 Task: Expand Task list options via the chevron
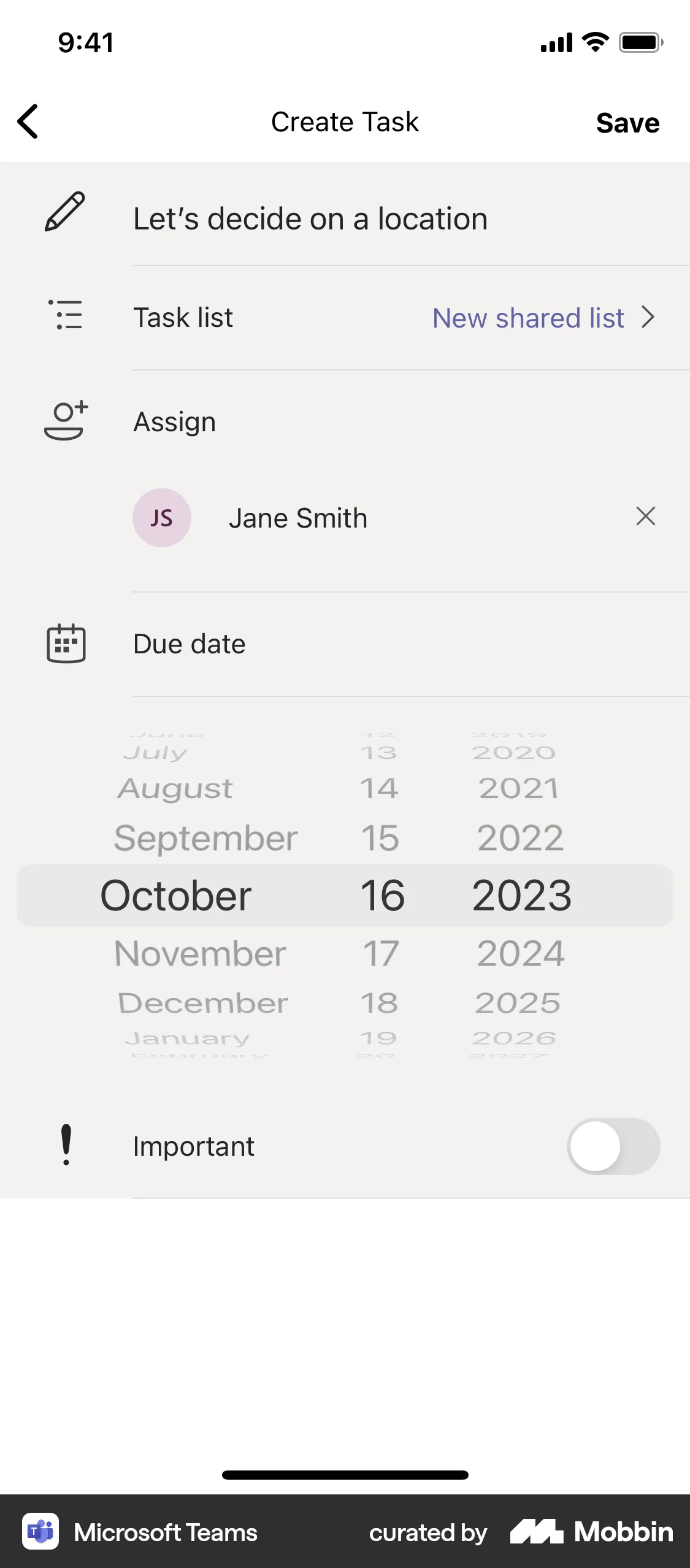(x=648, y=318)
